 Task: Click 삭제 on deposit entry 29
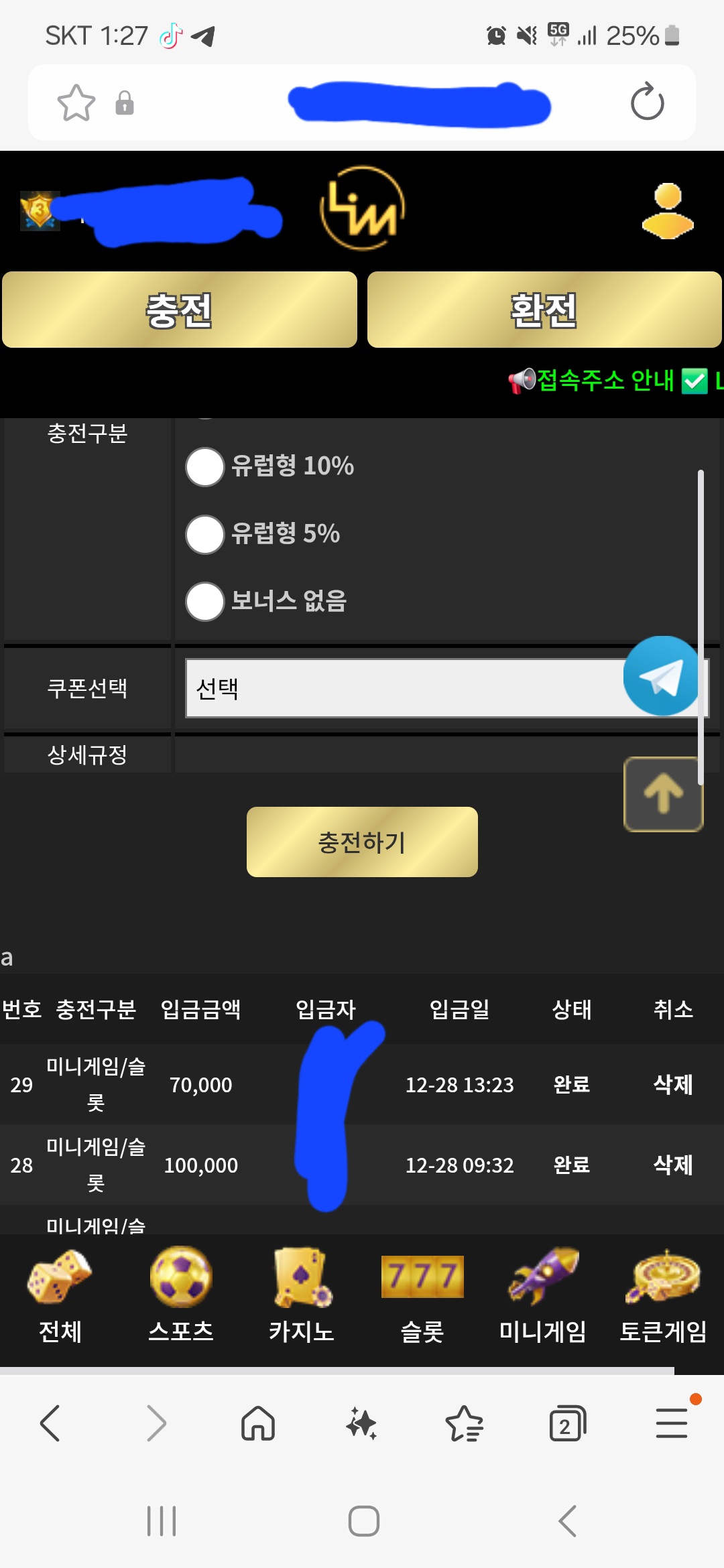672,1084
